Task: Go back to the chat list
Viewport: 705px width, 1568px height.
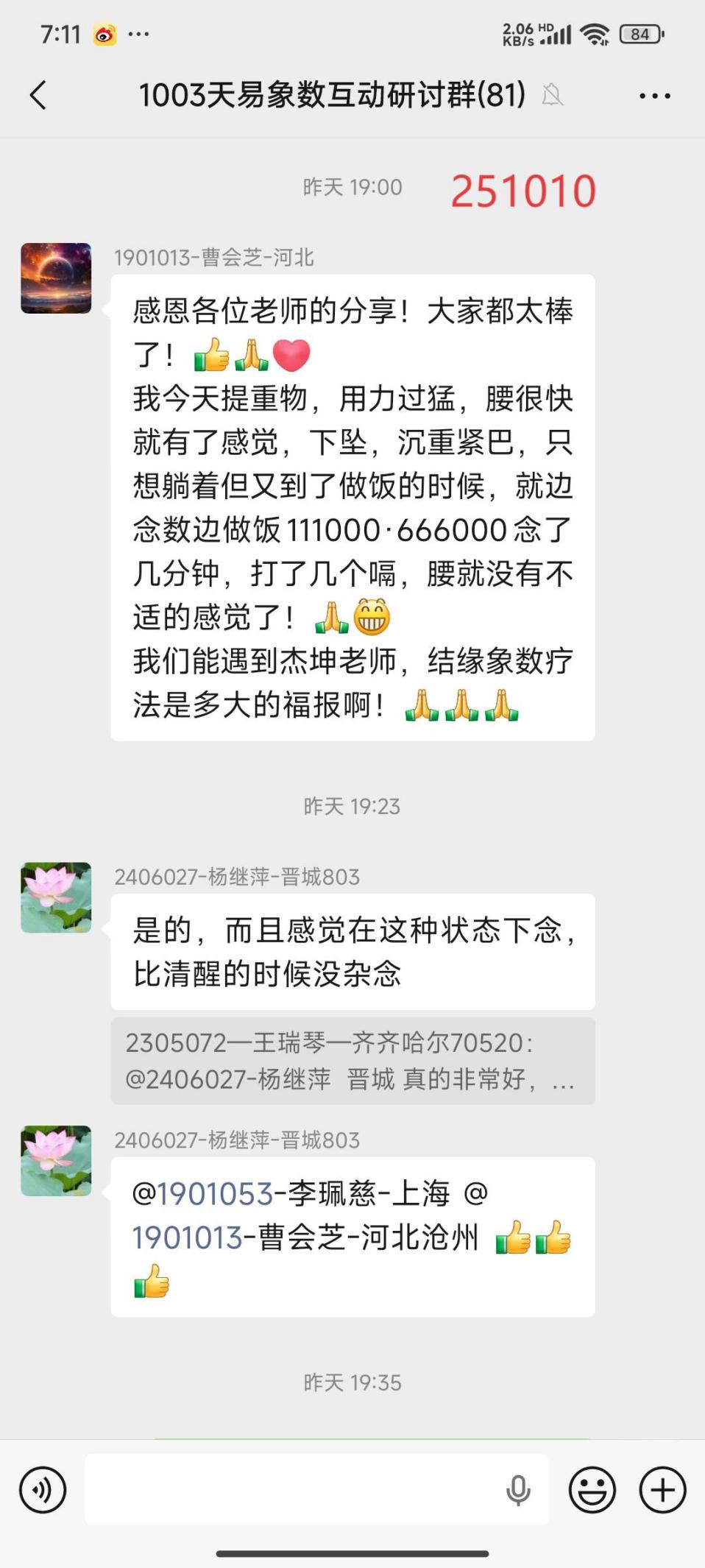Action: pyautogui.click(x=38, y=95)
